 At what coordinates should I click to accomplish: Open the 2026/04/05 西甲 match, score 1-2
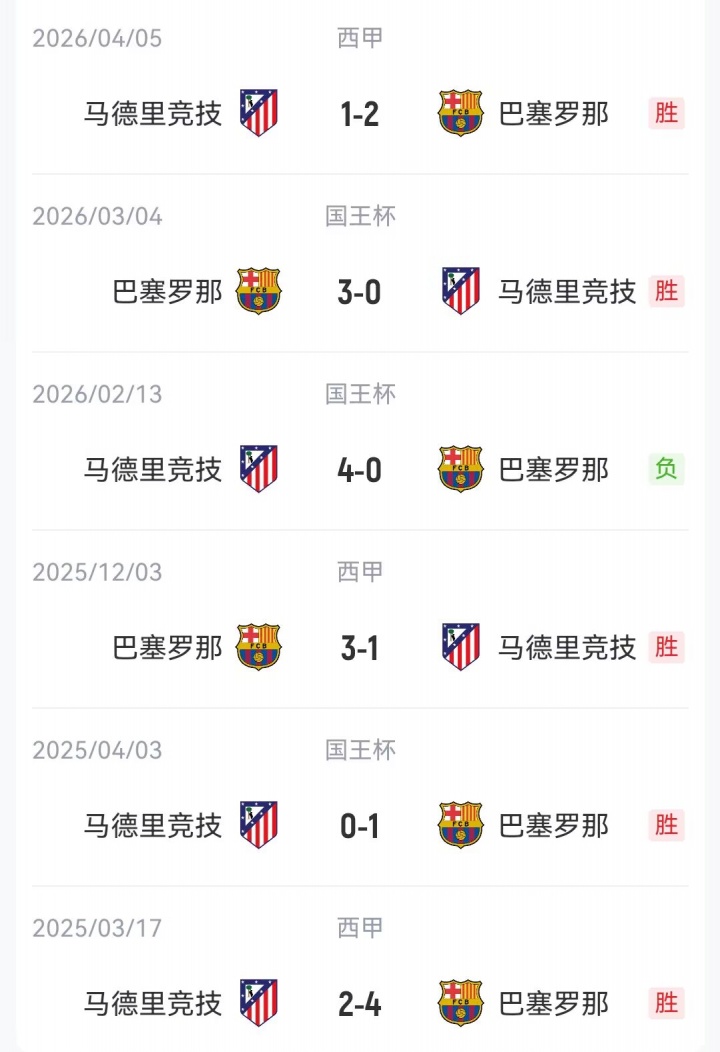point(360,114)
